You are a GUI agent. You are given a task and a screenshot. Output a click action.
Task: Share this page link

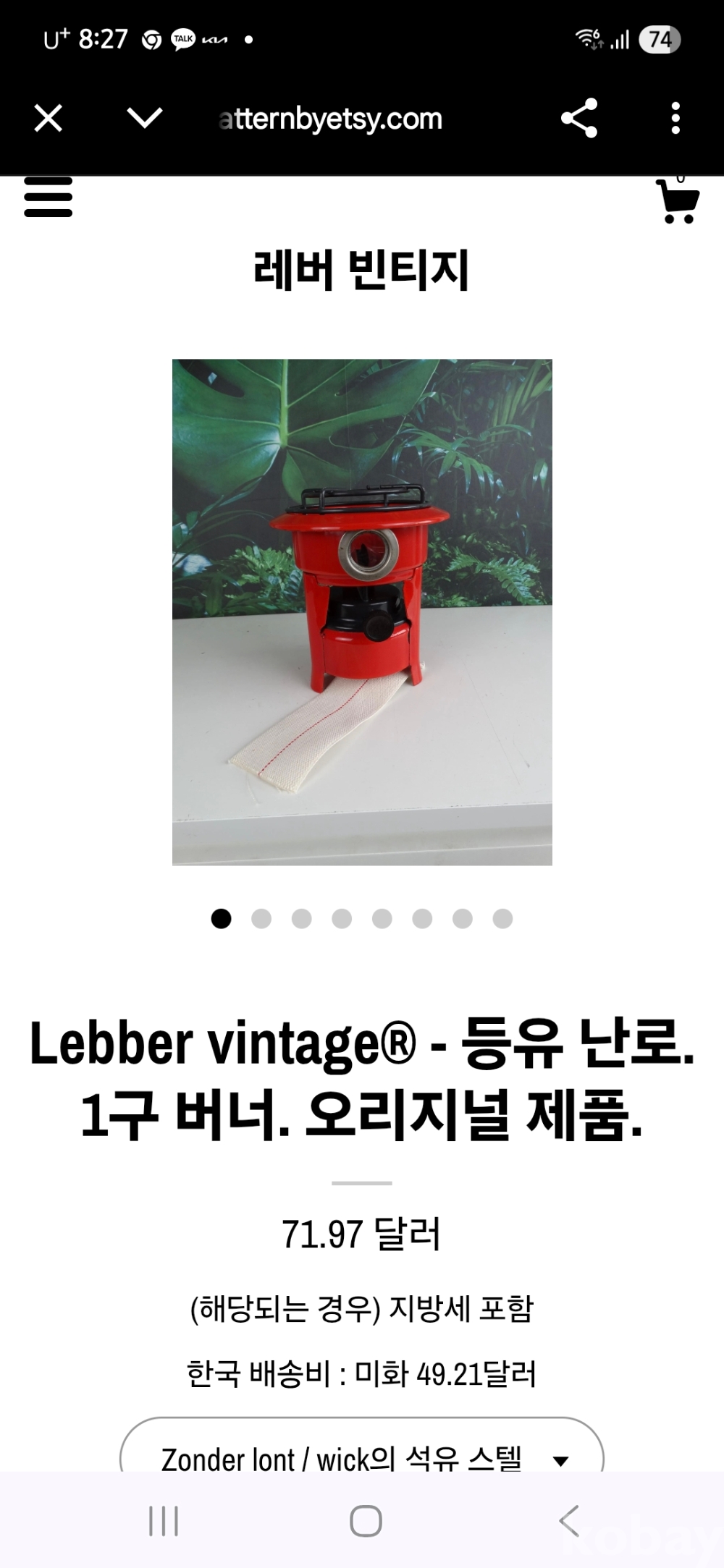tap(579, 118)
